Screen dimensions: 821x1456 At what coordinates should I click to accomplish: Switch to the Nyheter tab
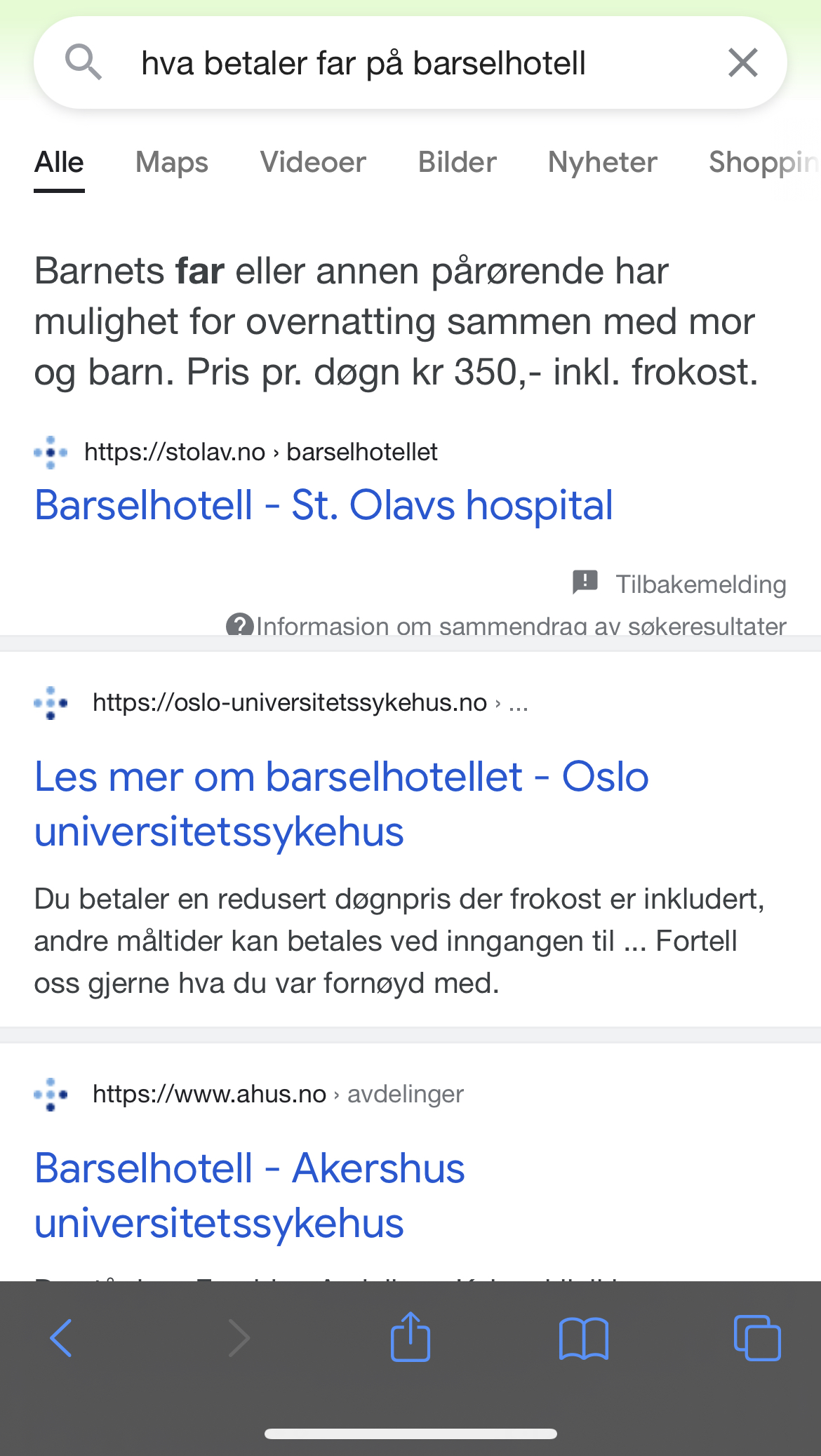pyautogui.click(x=603, y=162)
